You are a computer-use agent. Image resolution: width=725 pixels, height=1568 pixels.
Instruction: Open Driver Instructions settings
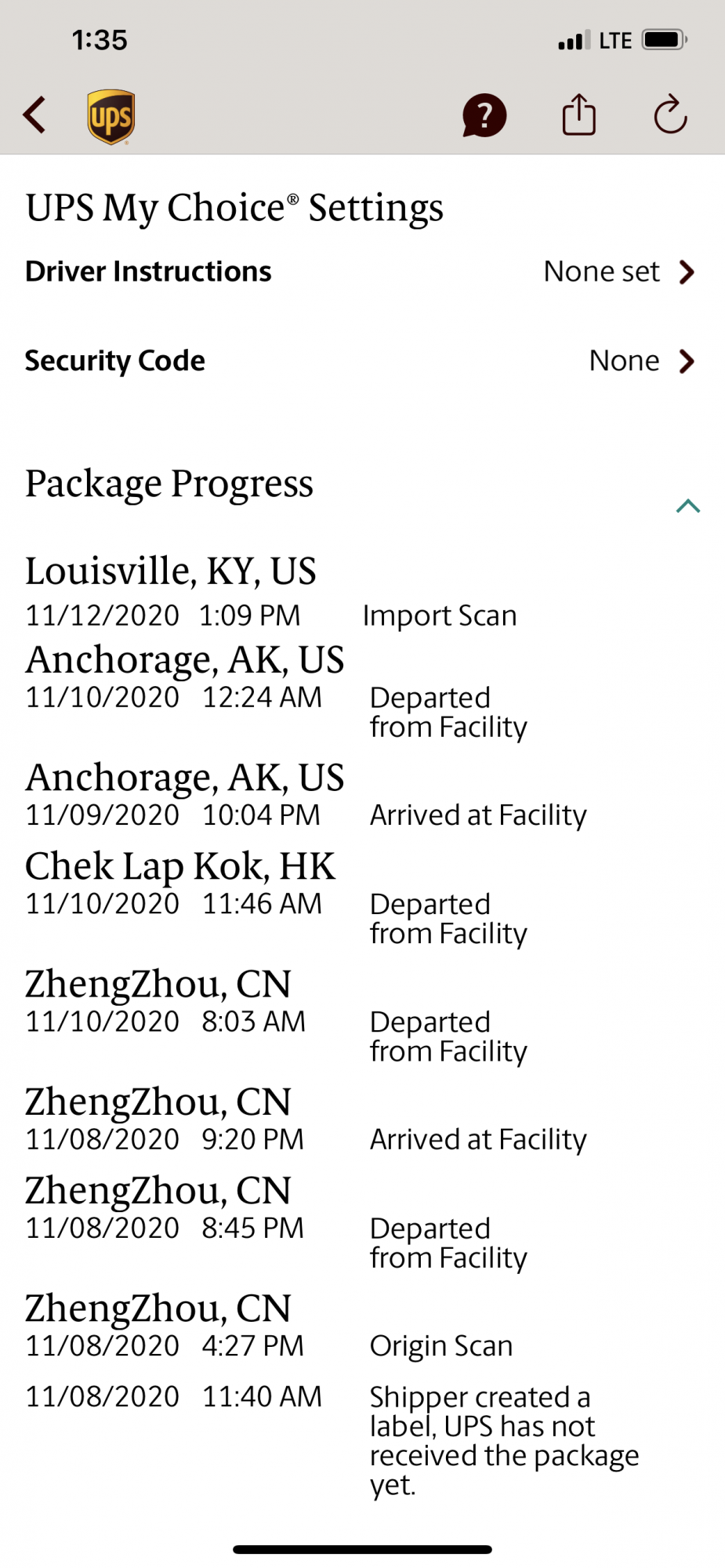[x=361, y=272]
